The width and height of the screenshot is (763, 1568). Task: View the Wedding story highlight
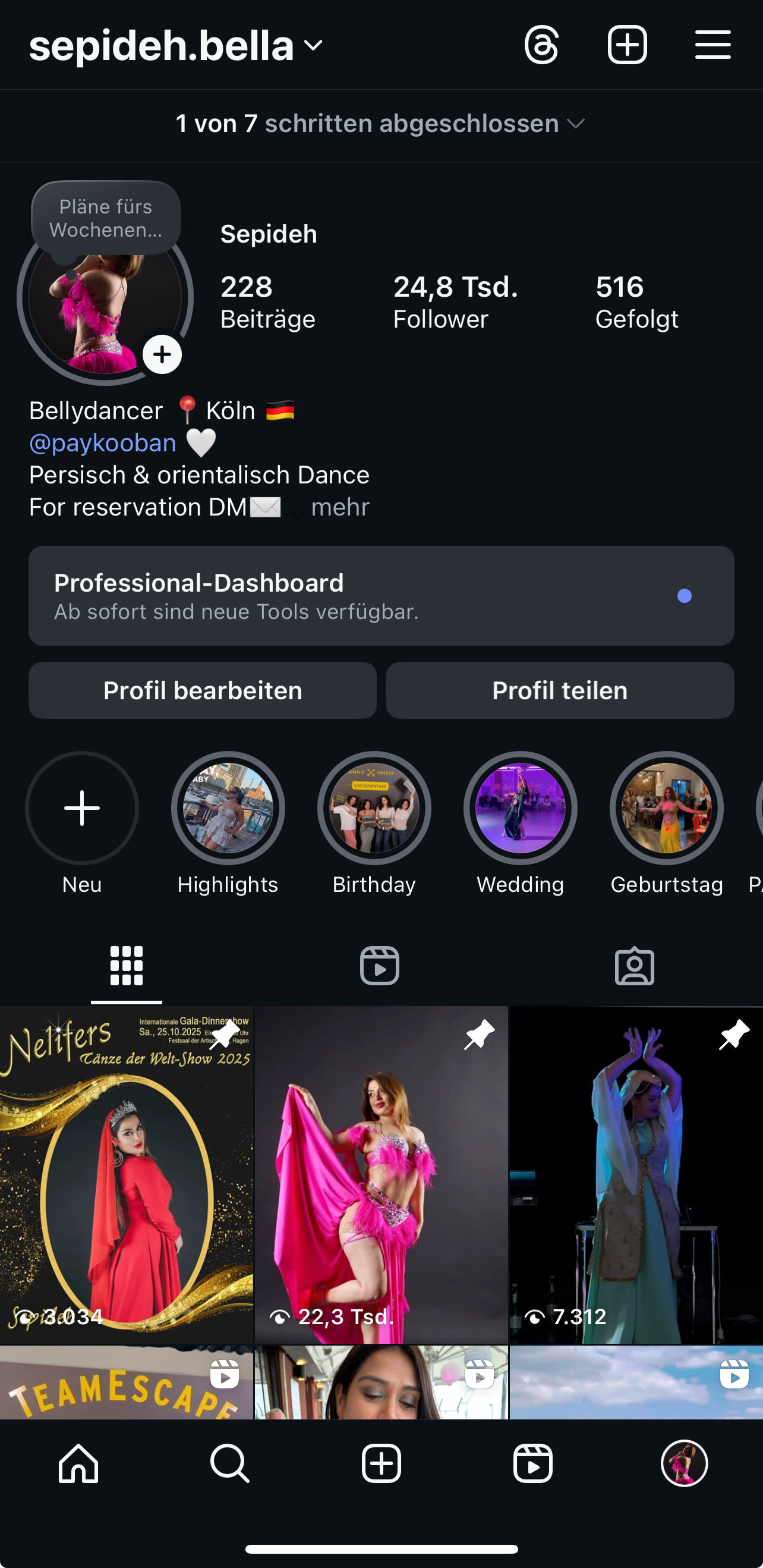[520, 808]
